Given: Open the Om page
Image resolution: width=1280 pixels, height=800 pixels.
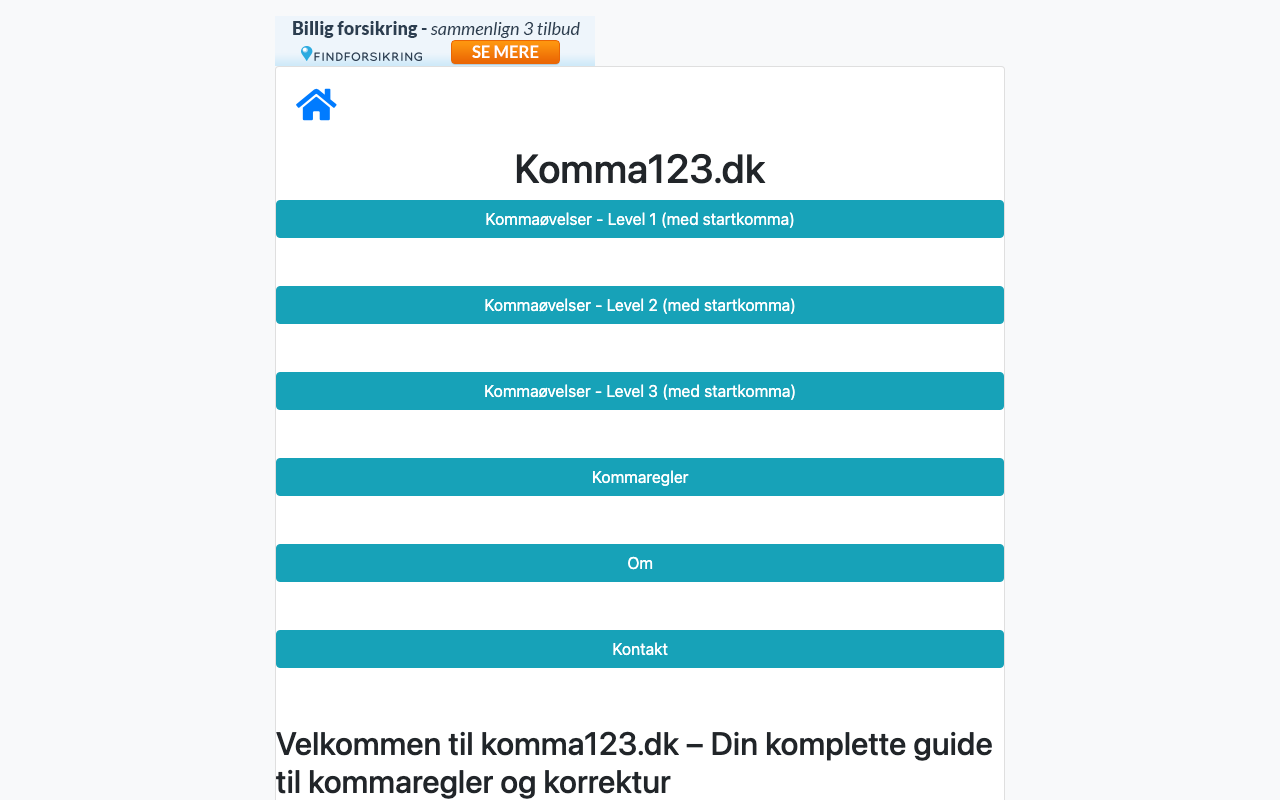Looking at the screenshot, I should (640, 563).
